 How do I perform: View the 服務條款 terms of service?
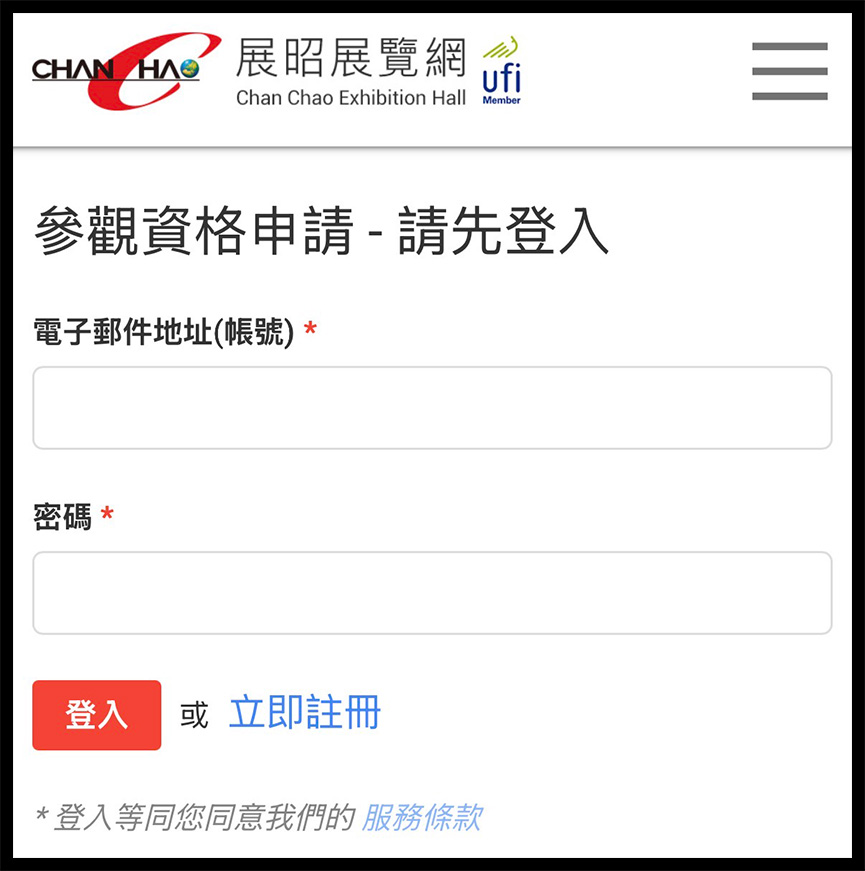point(421,817)
